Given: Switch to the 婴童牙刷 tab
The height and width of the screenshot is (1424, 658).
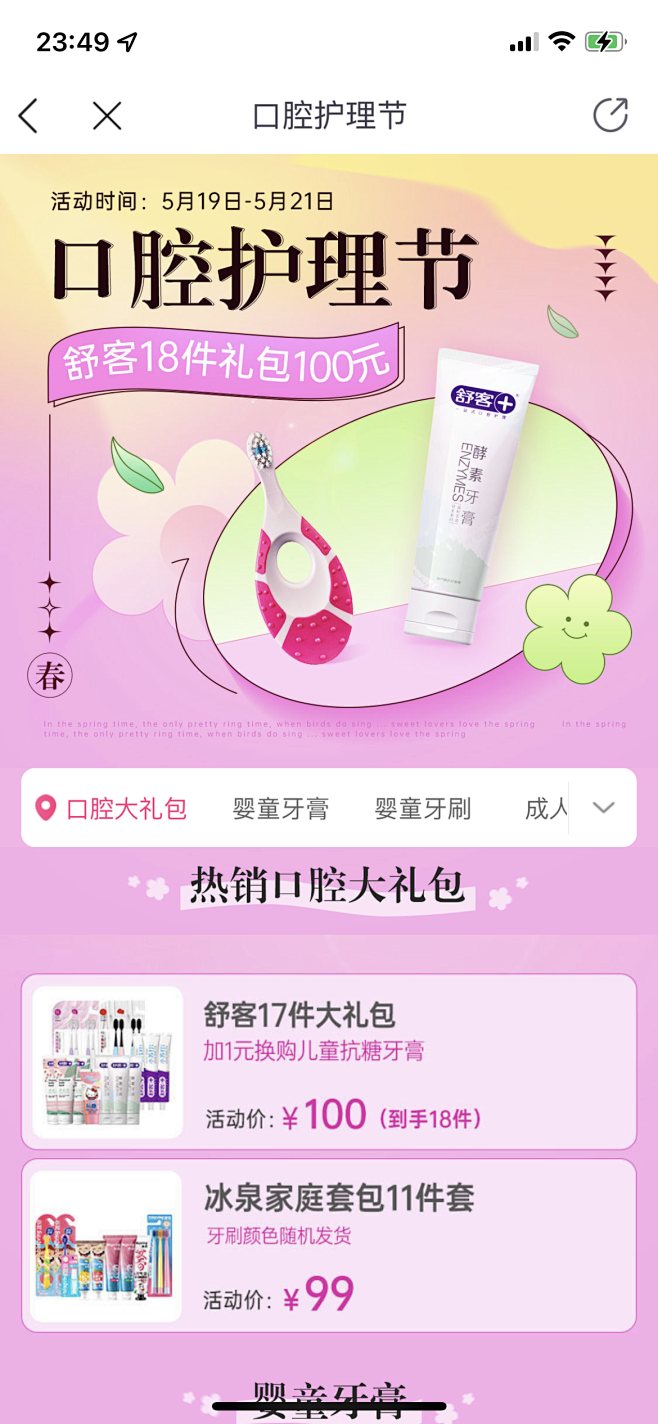Looking at the screenshot, I should click(x=423, y=809).
